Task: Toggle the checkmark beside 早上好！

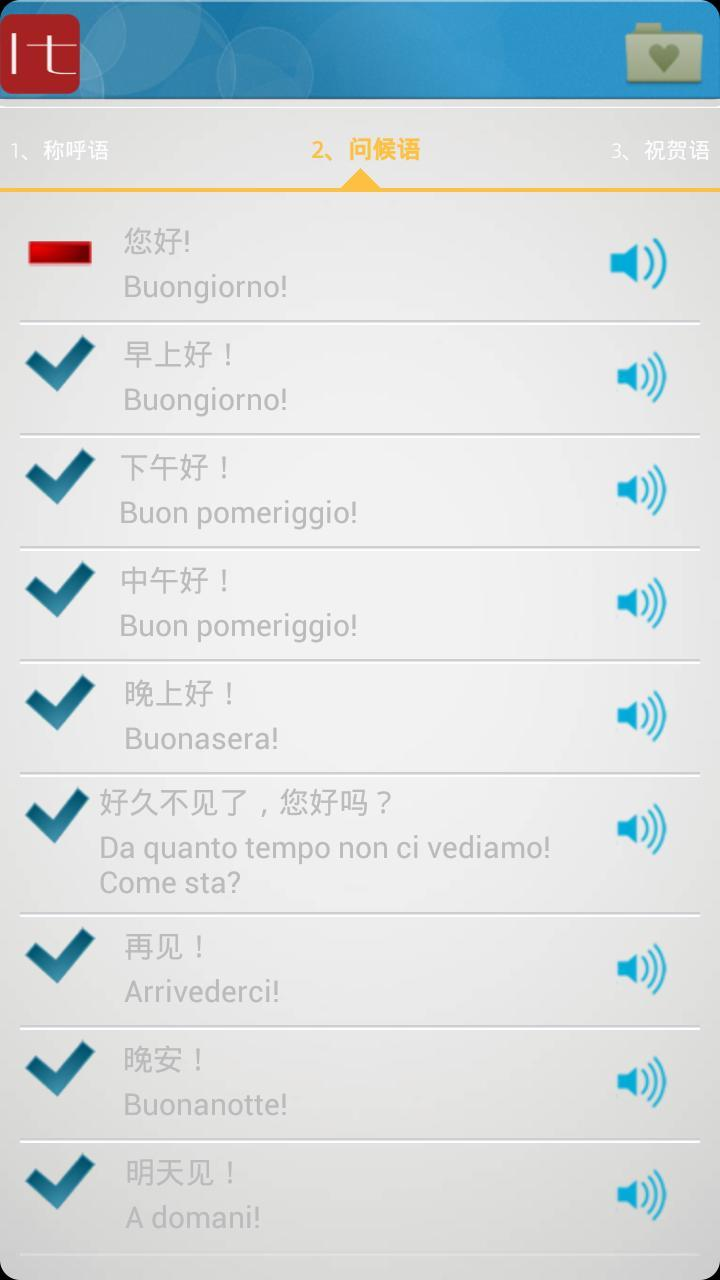Action: (60, 363)
